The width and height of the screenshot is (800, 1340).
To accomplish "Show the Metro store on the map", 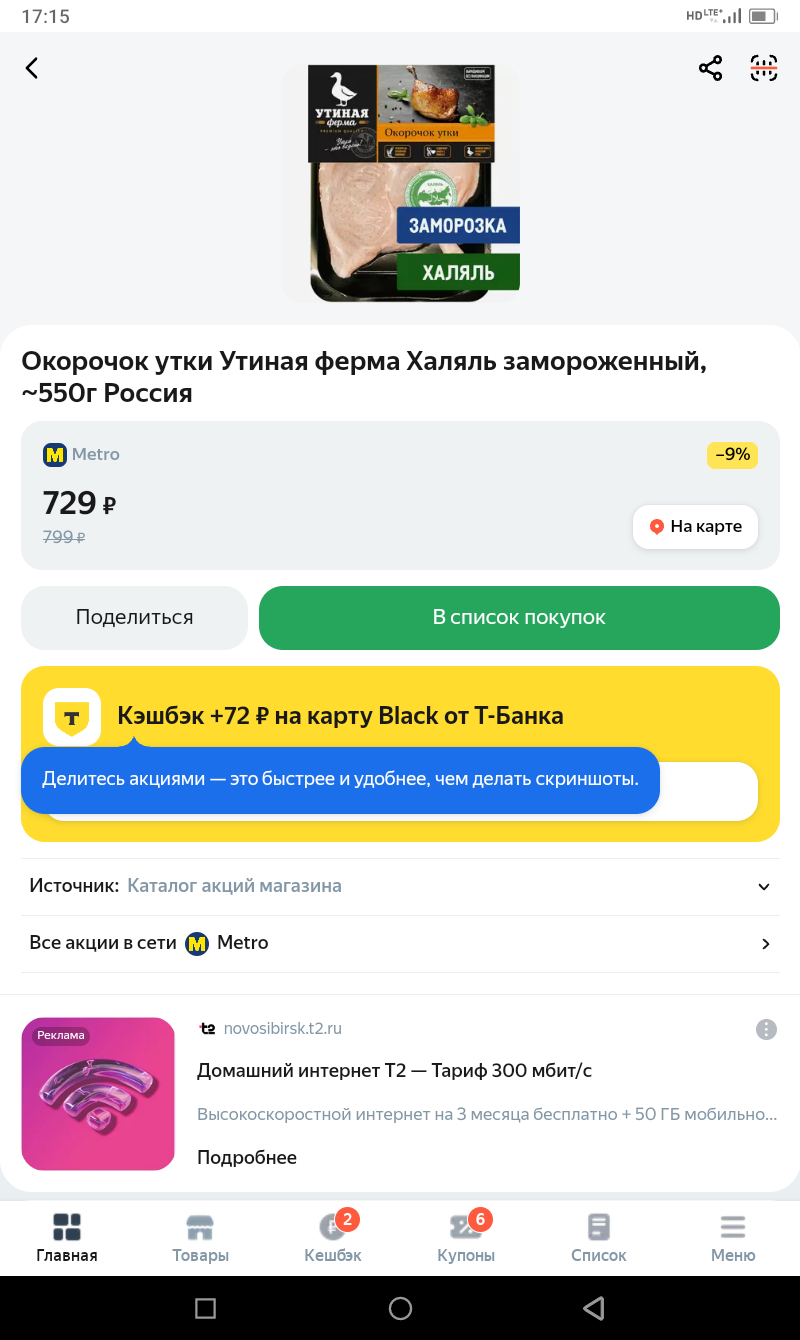I will [695, 527].
